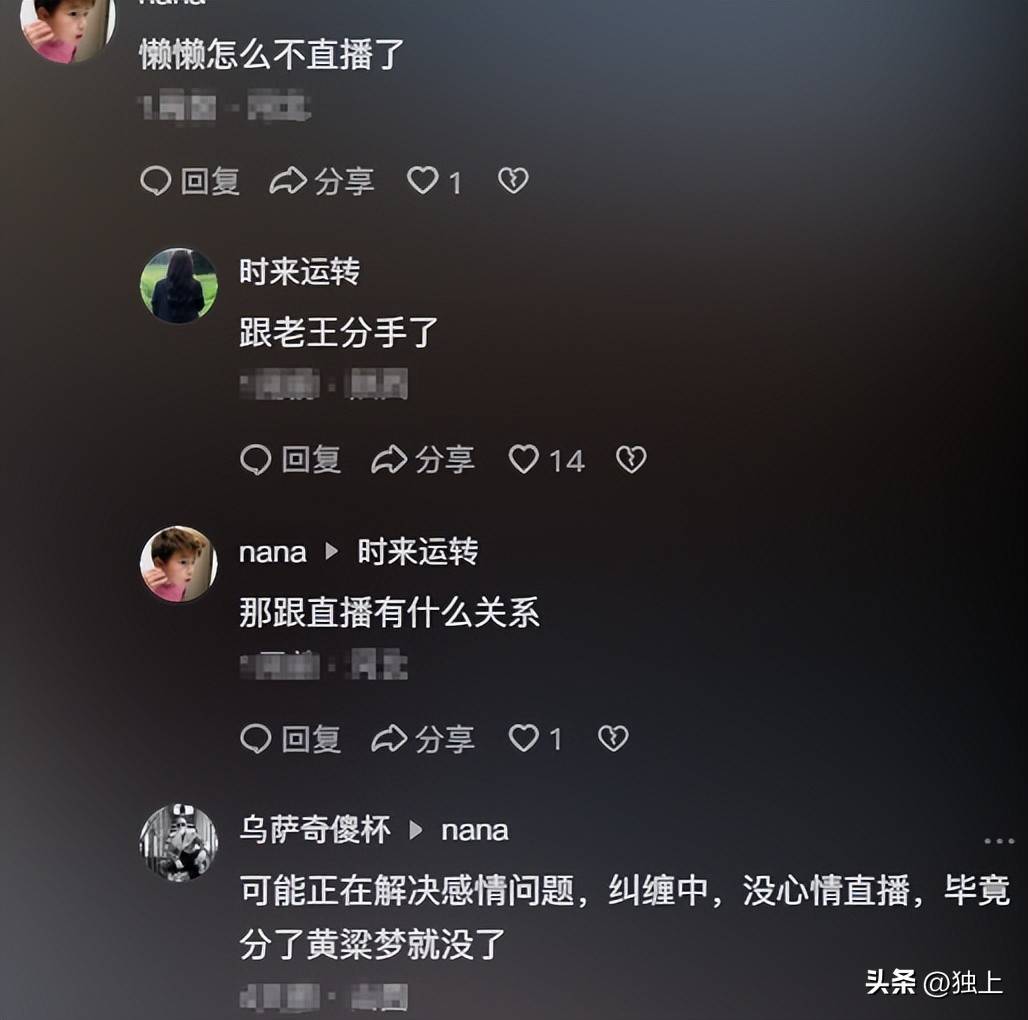This screenshot has height=1020, width=1028.
Task: Reply to 时来运转's comment 跟老王分手了
Action: (x=291, y=460)
